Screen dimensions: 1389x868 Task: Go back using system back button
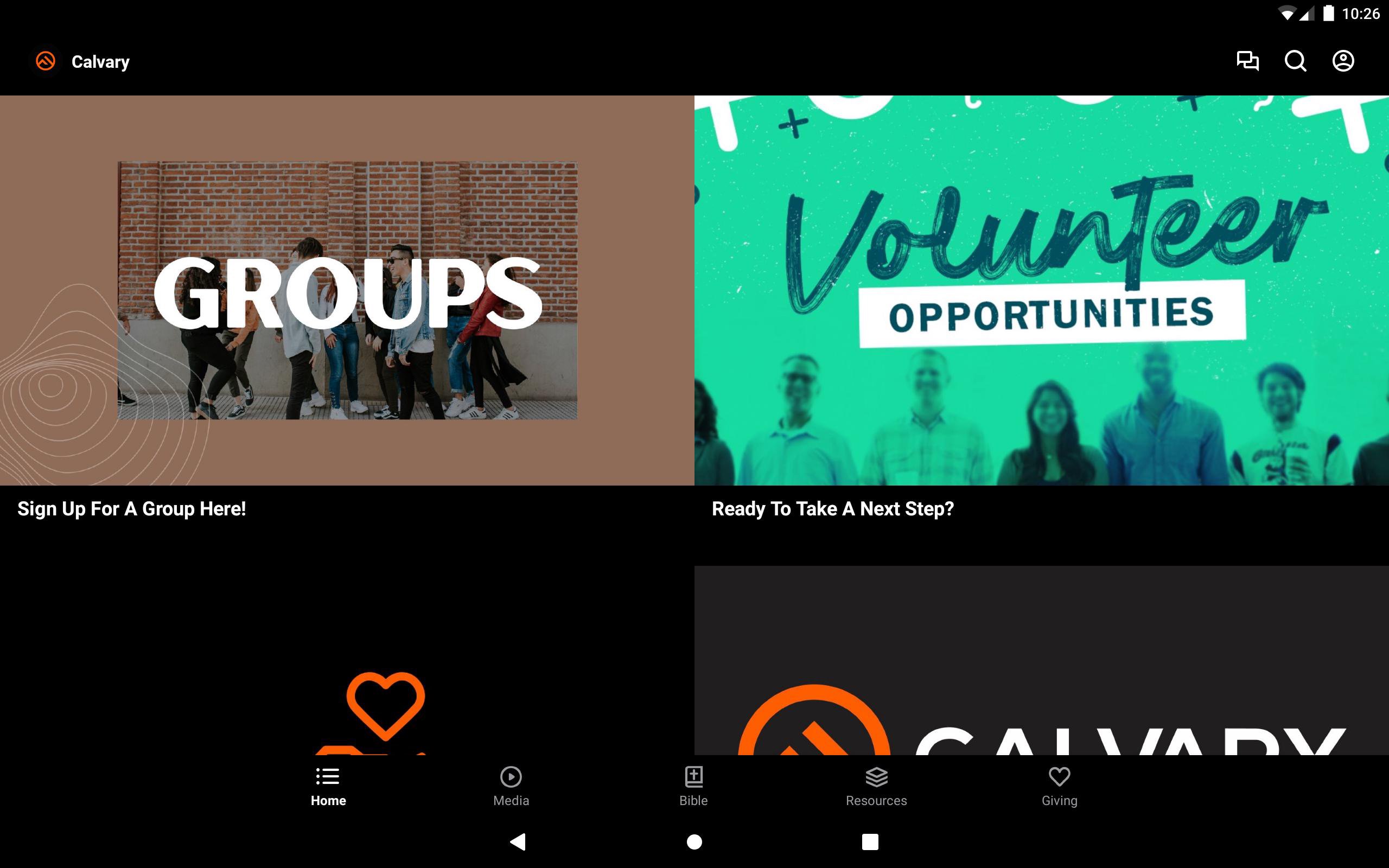518,841
